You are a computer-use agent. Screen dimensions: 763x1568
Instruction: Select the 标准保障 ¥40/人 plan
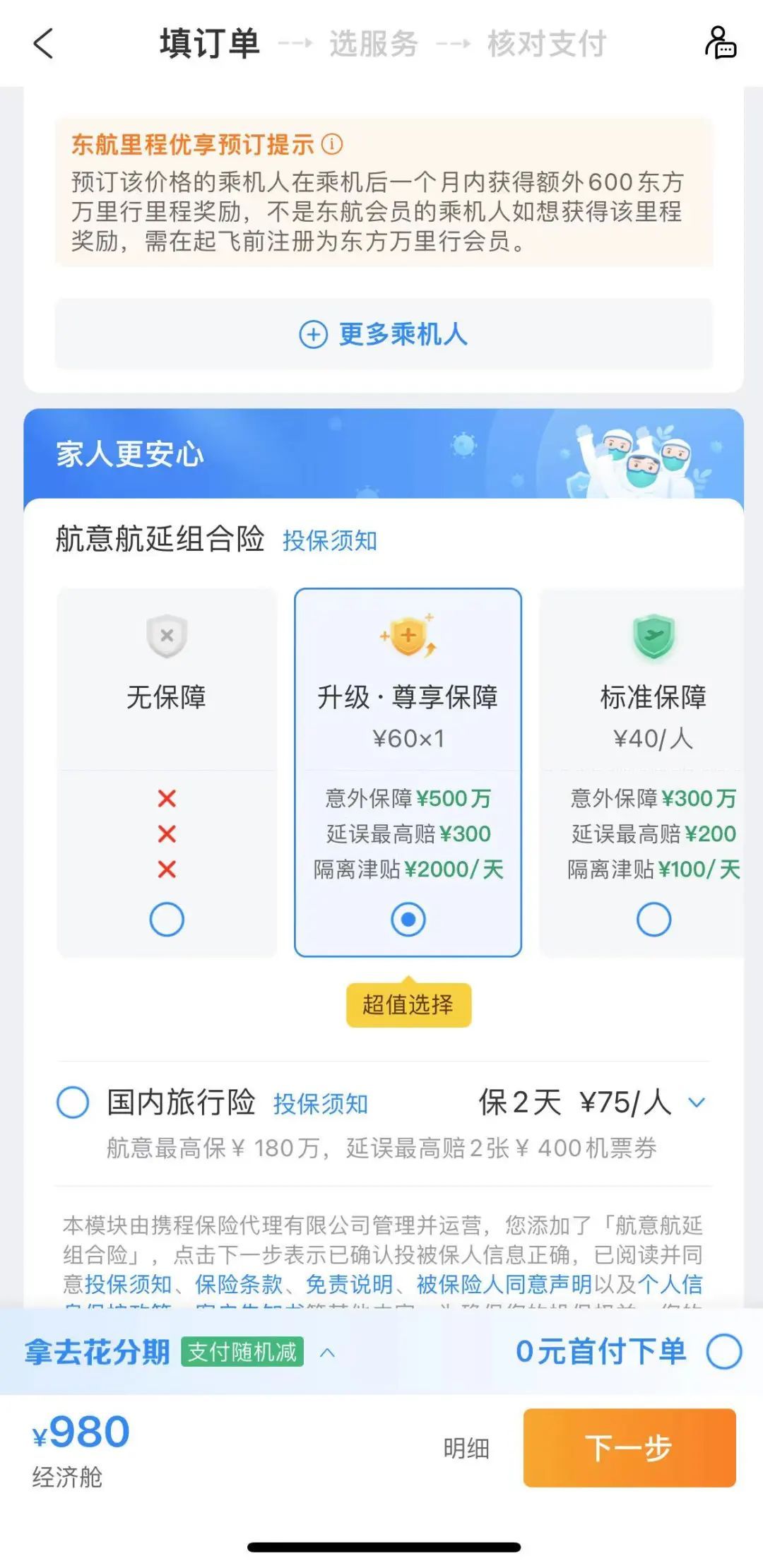(653, 919)
